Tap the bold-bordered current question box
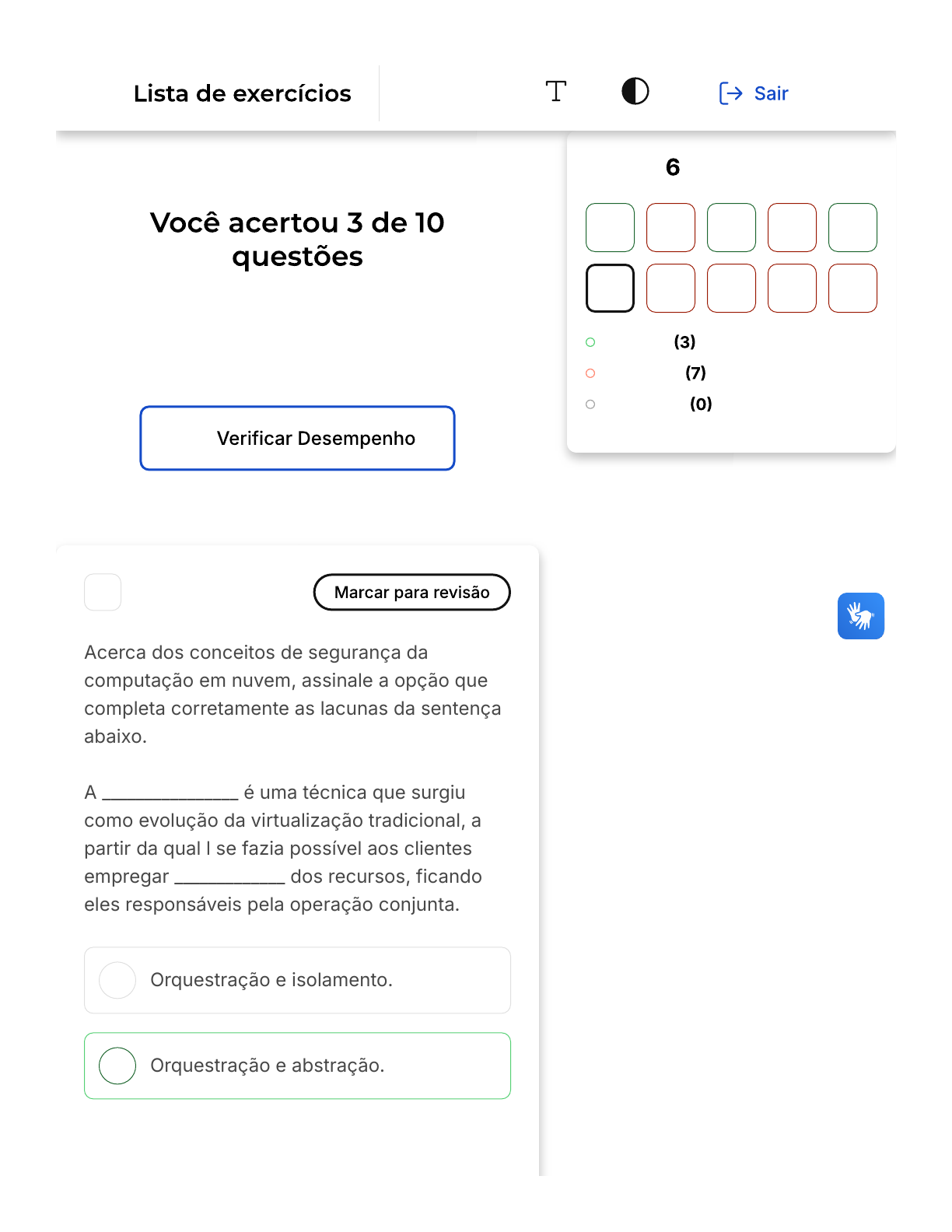Screen dimensions: 952x1232 coord(610,289)
